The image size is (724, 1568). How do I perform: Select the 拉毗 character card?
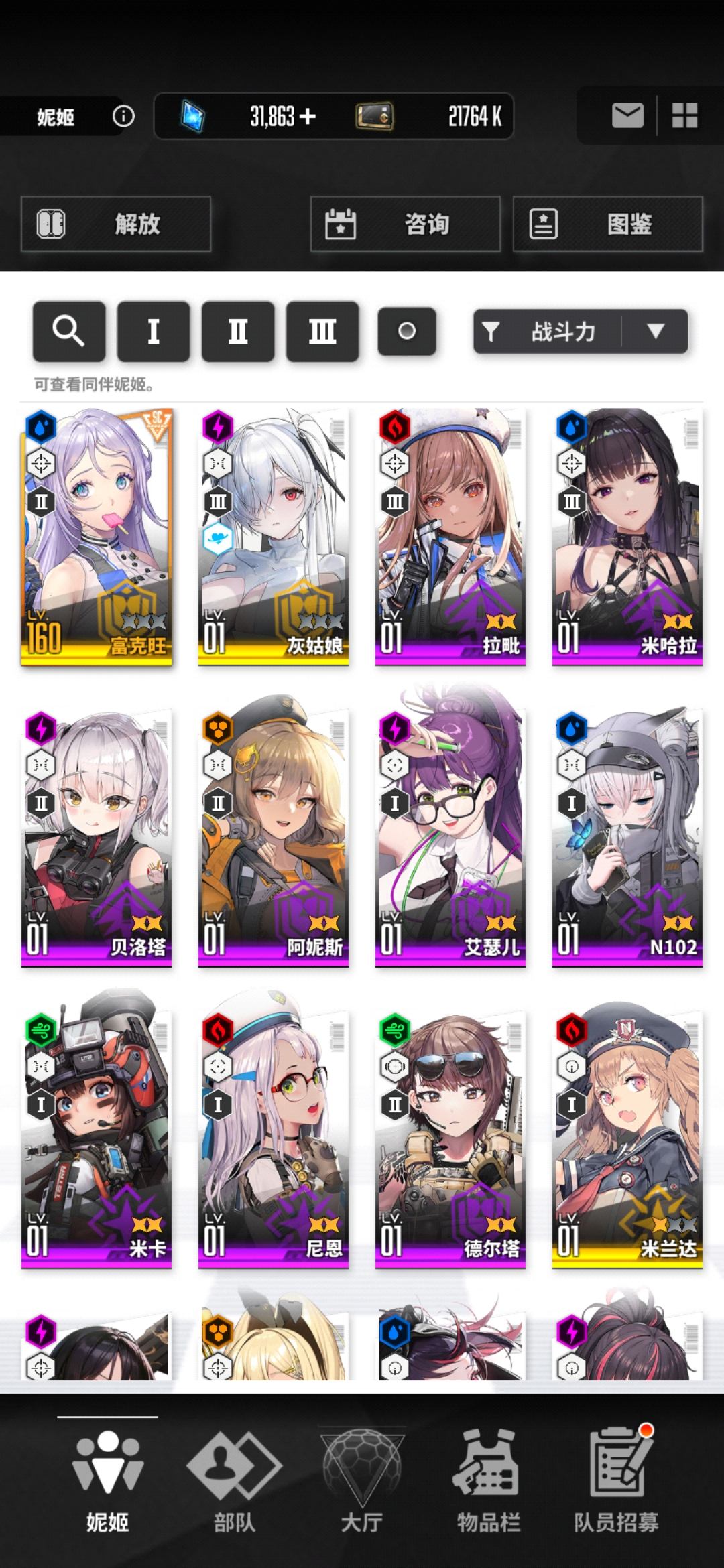(x=450, y=536)
